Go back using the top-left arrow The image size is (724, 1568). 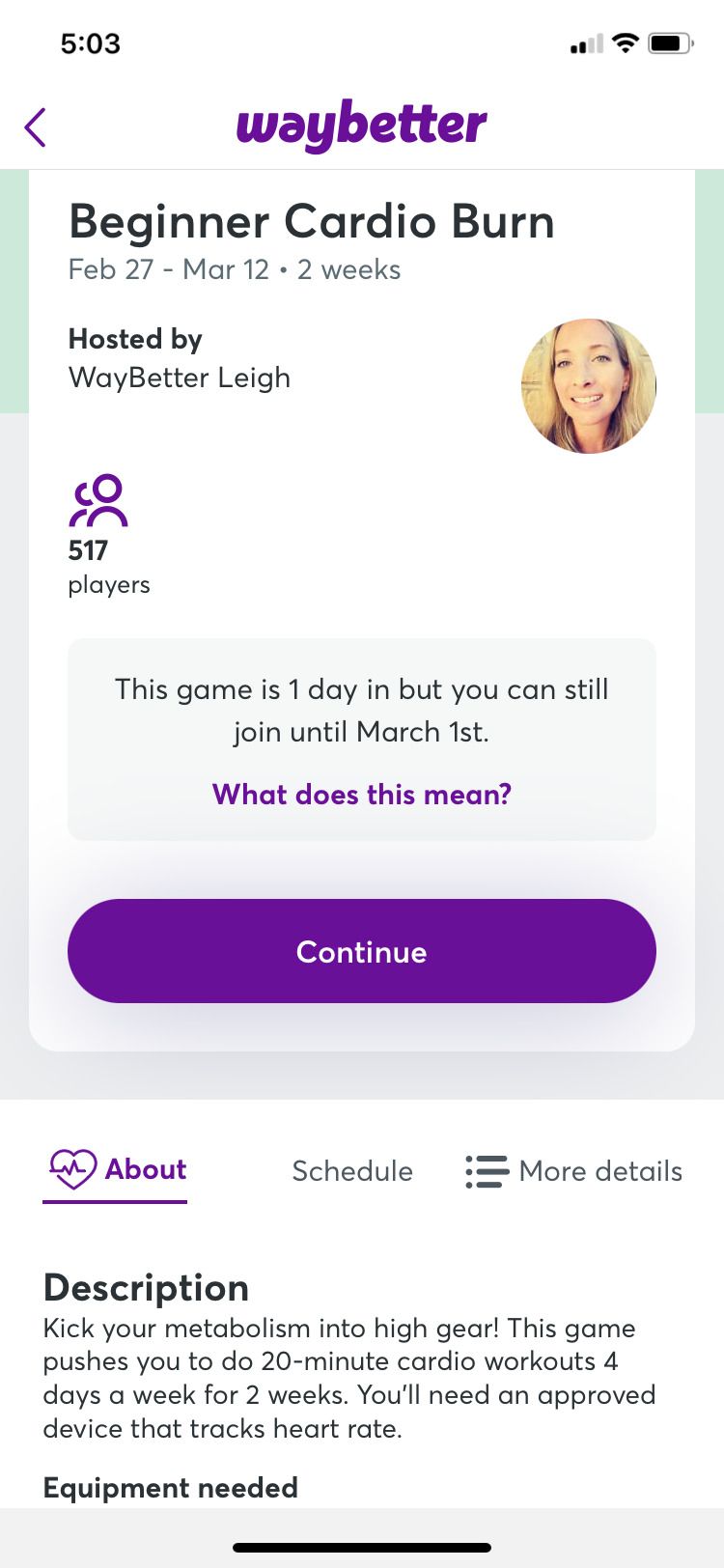pyautogui.click(x=36, y=127)
